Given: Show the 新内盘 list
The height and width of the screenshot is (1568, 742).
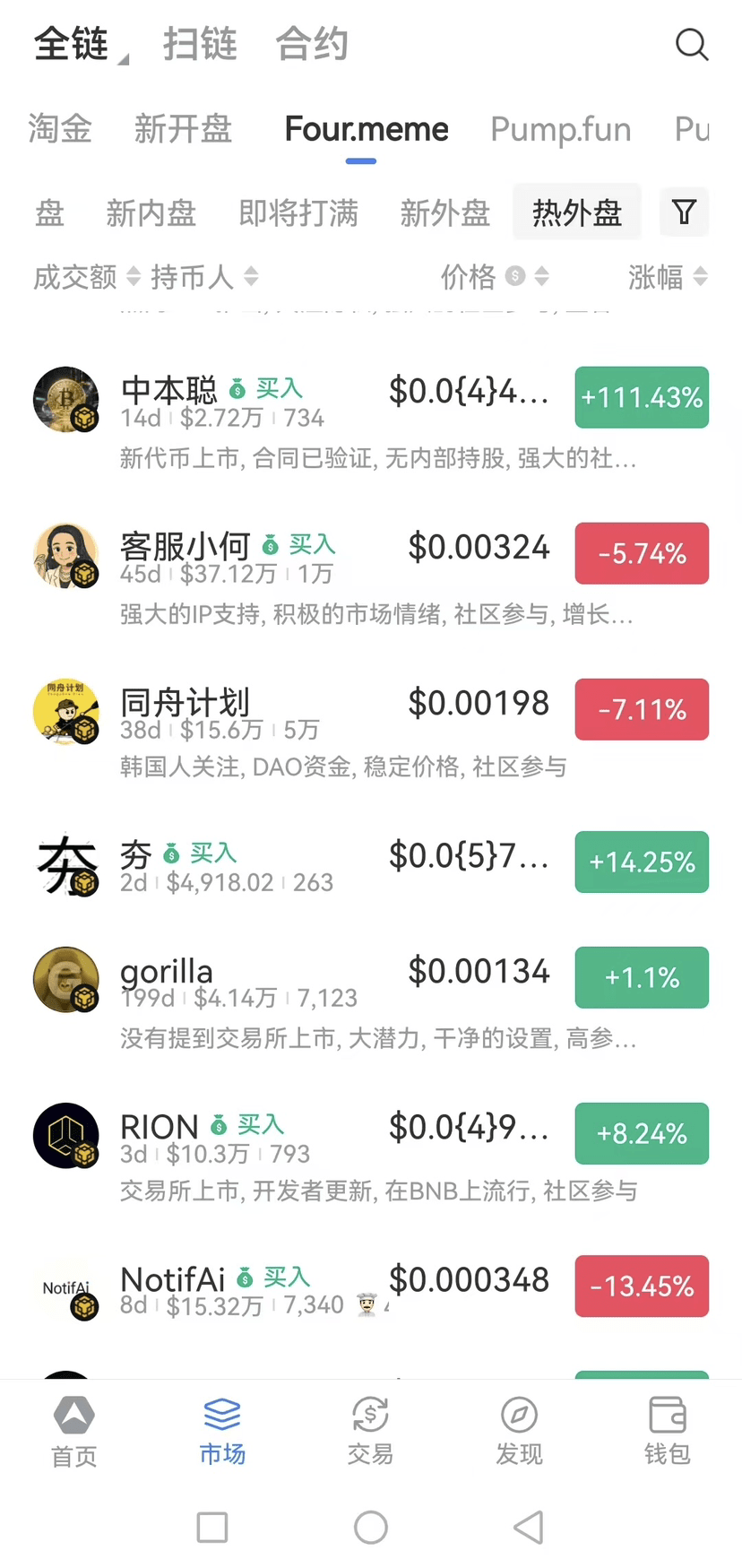Looking at the screenshot, I should tap(151, 213).
